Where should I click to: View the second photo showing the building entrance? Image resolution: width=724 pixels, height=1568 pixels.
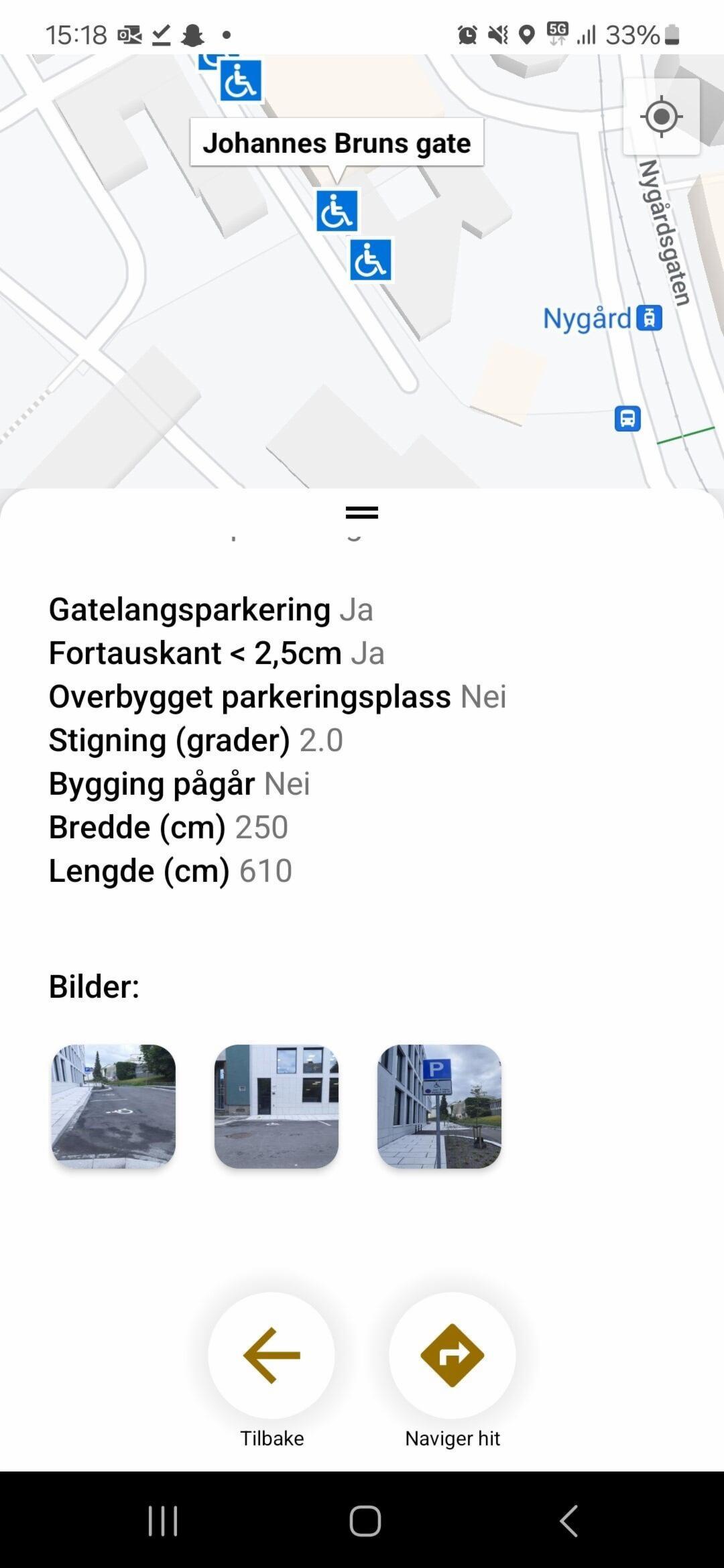tap(276, 1106)
